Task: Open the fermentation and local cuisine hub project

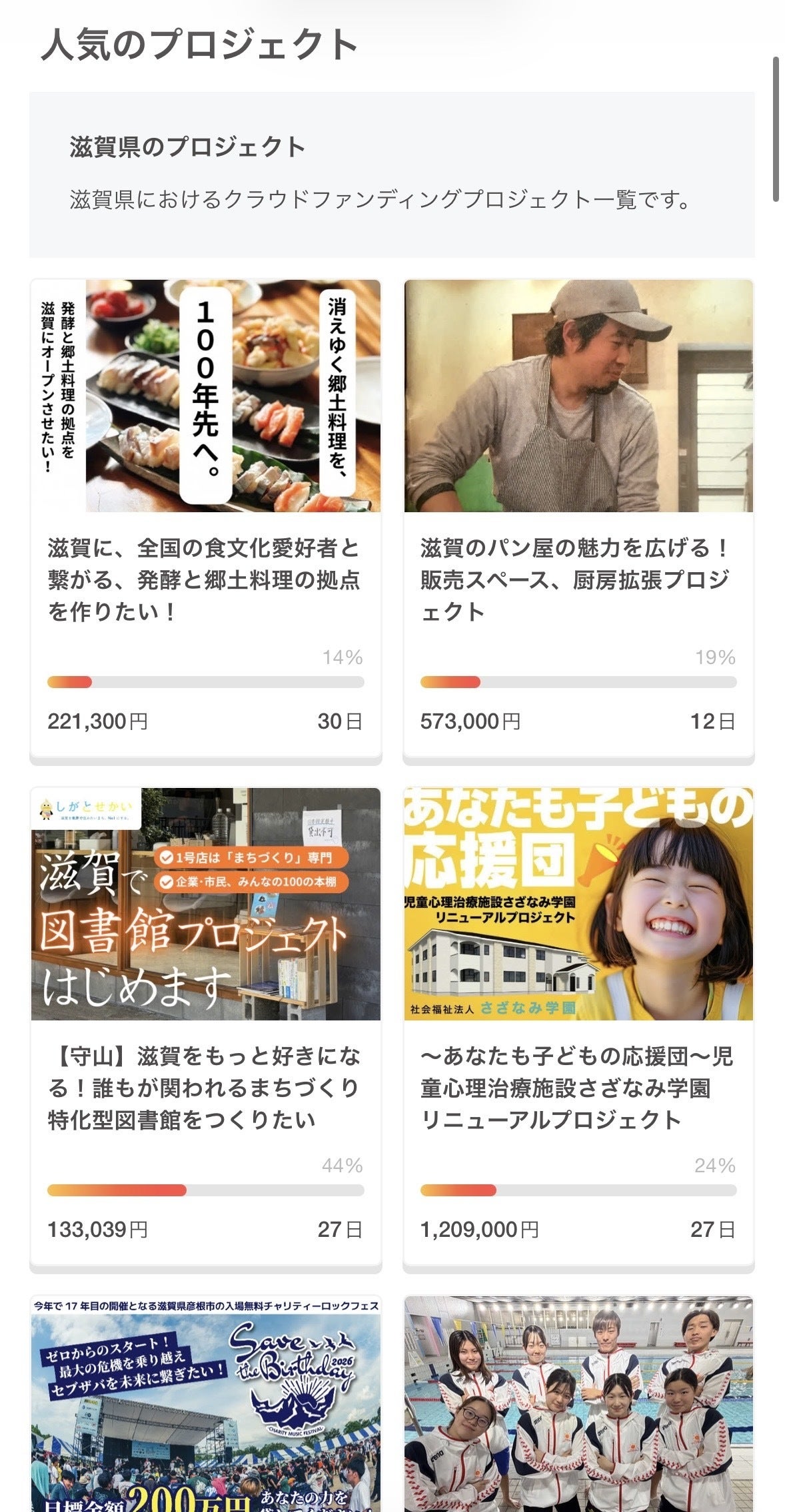Action: coord(204,579)
